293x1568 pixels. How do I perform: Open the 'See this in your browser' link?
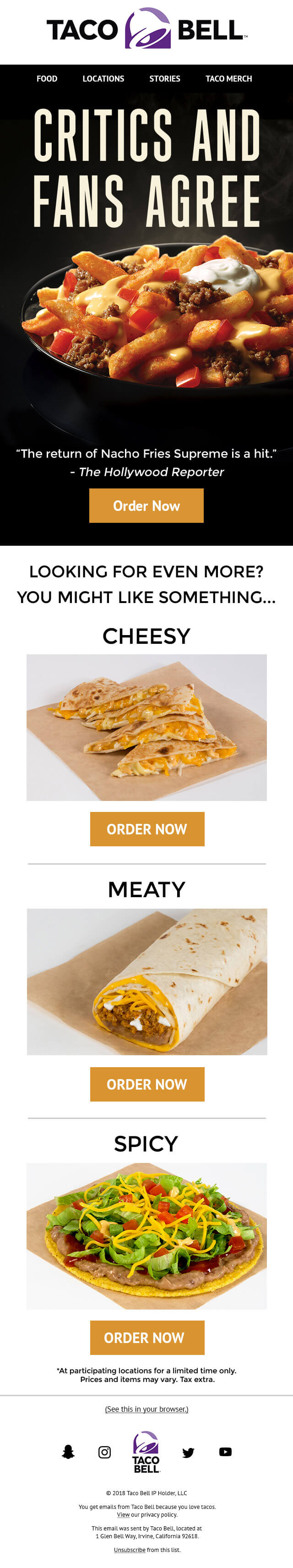[146, 1409]
